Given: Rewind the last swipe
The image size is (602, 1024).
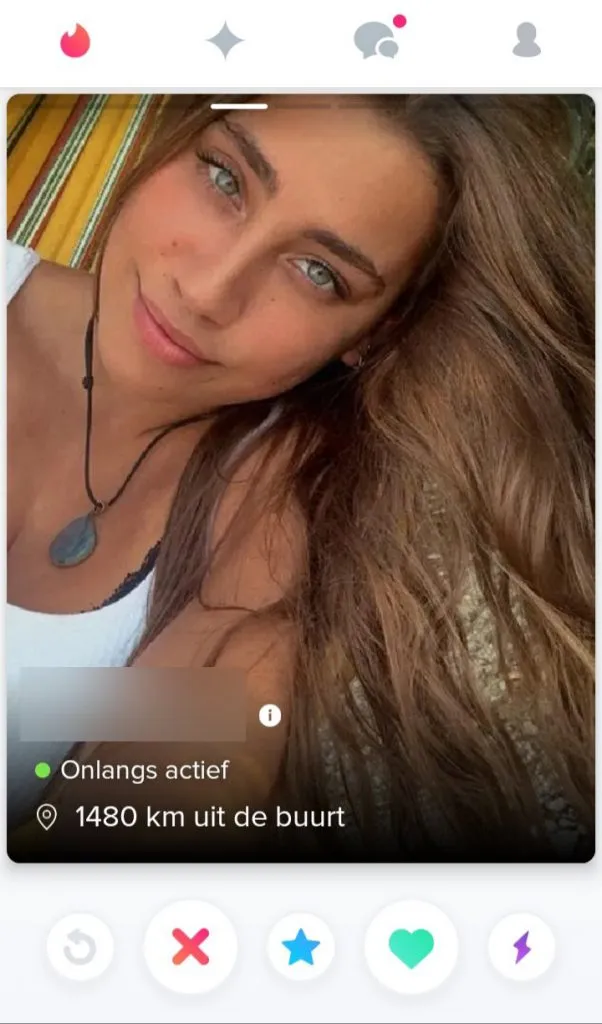Looking at the screenshot, I should tap(80, 947).
